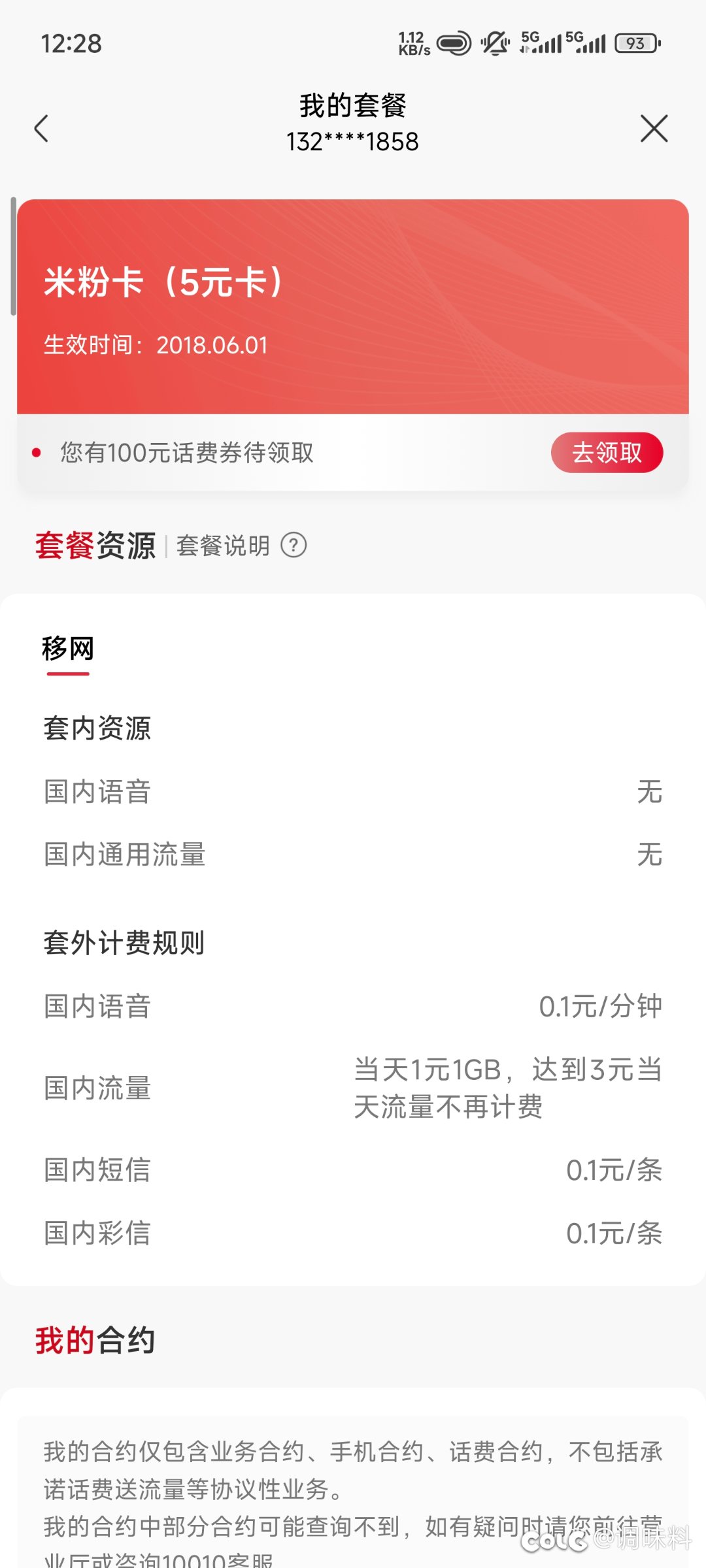Close the 我的套餐 page

pyautogui.click(x=654, y=128)
